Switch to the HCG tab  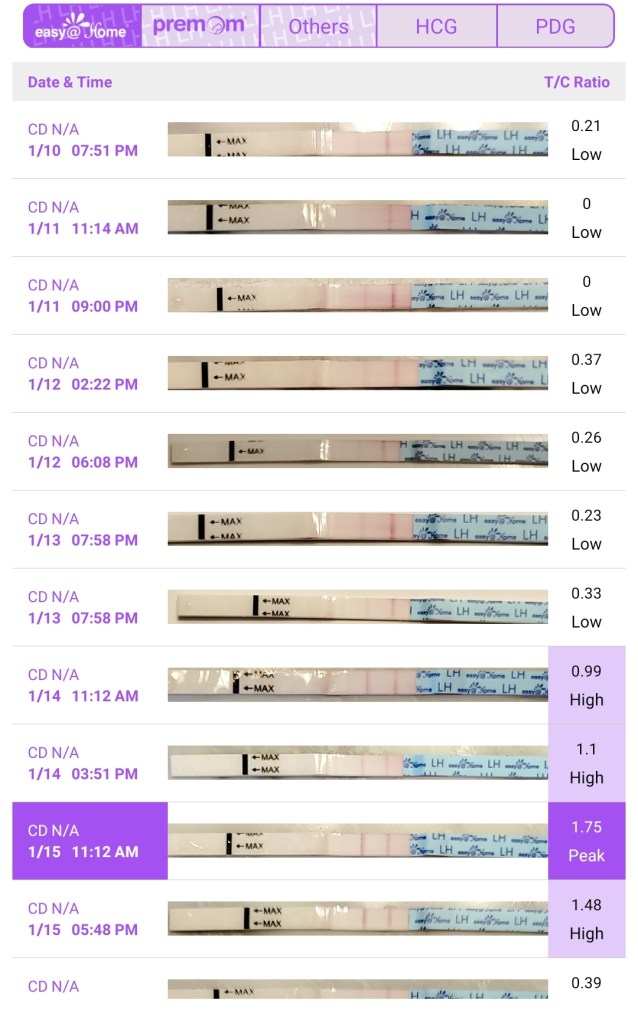[x=436, y=26]
